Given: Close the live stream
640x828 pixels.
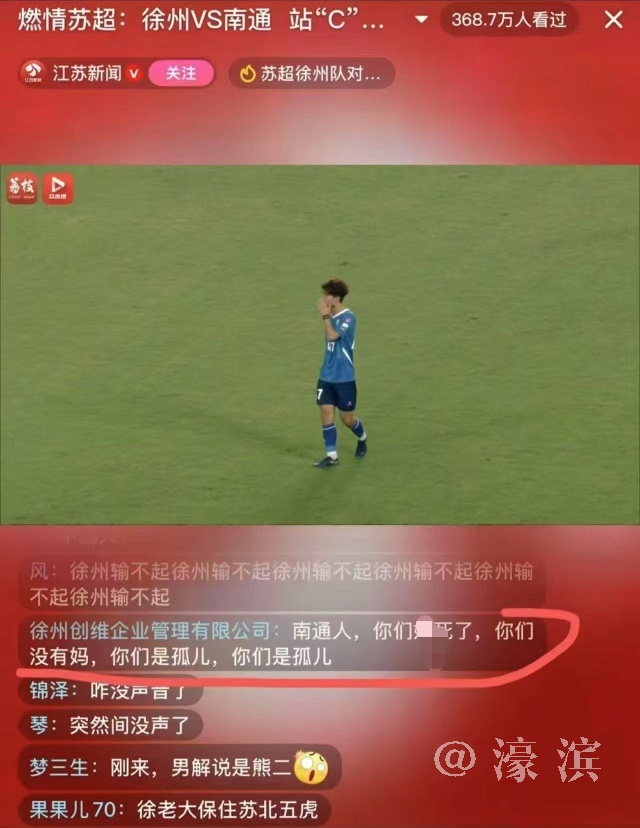Looking at the screenshot, I should pos(613,20).
